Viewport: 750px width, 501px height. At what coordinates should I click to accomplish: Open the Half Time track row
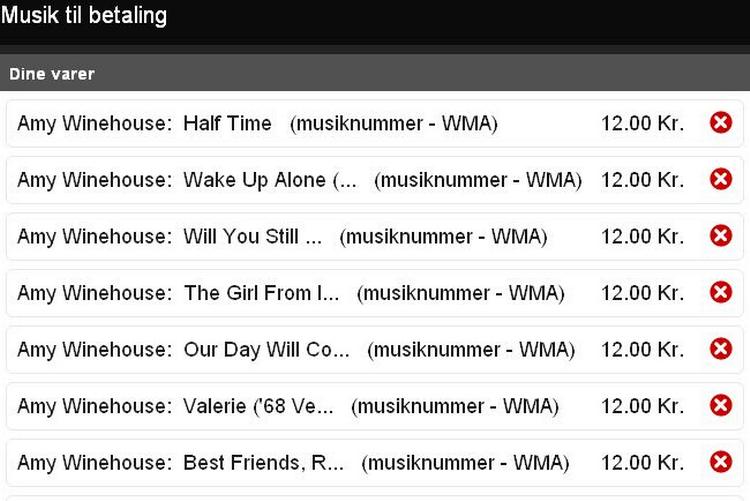(x=227, y=124)
